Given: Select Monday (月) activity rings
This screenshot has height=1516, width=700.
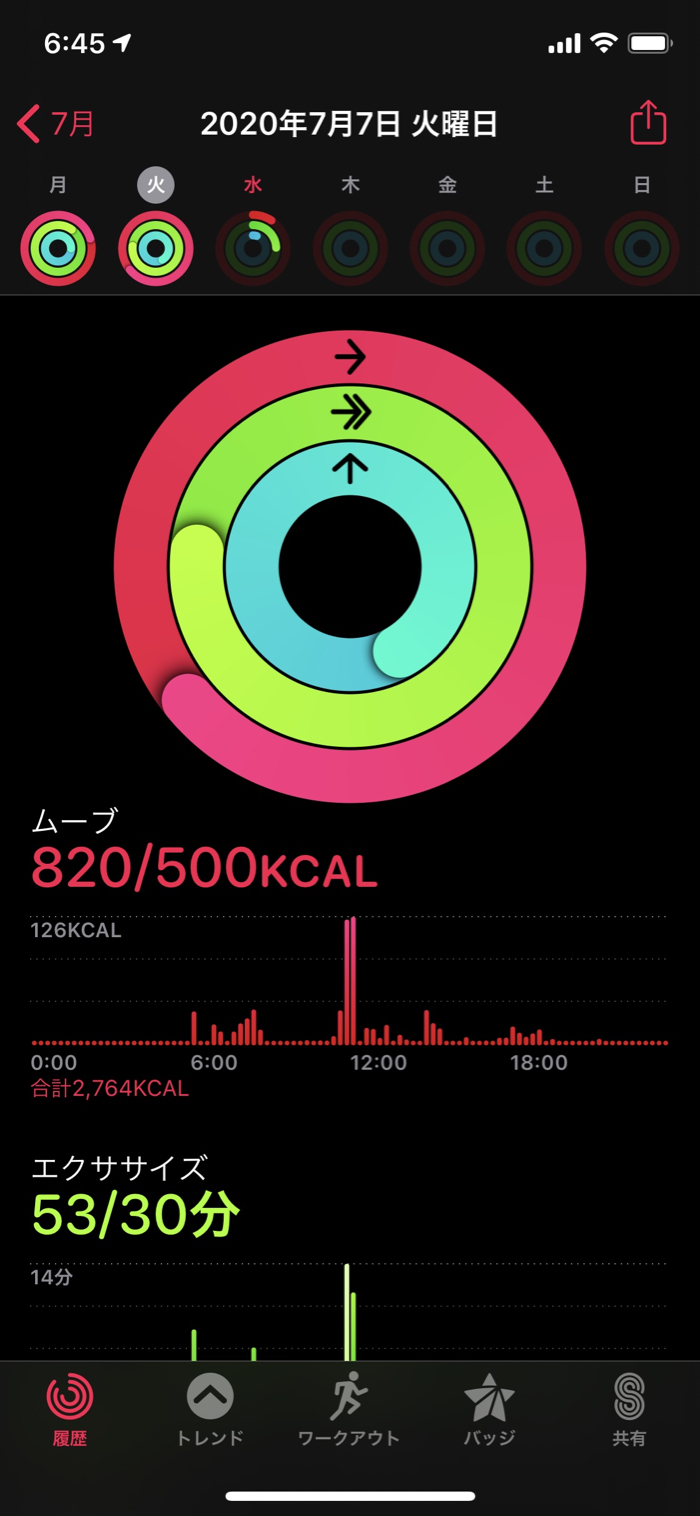Looking at the screenshot, I should (x=58, y=248).
